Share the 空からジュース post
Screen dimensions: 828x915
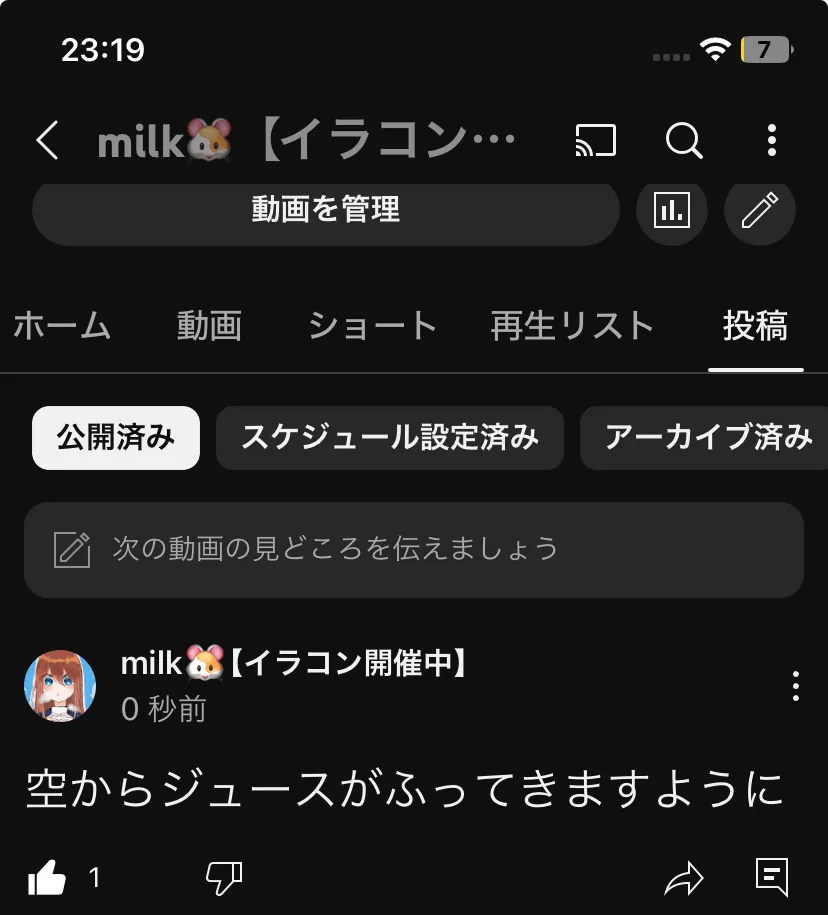(x=685, y=879)
